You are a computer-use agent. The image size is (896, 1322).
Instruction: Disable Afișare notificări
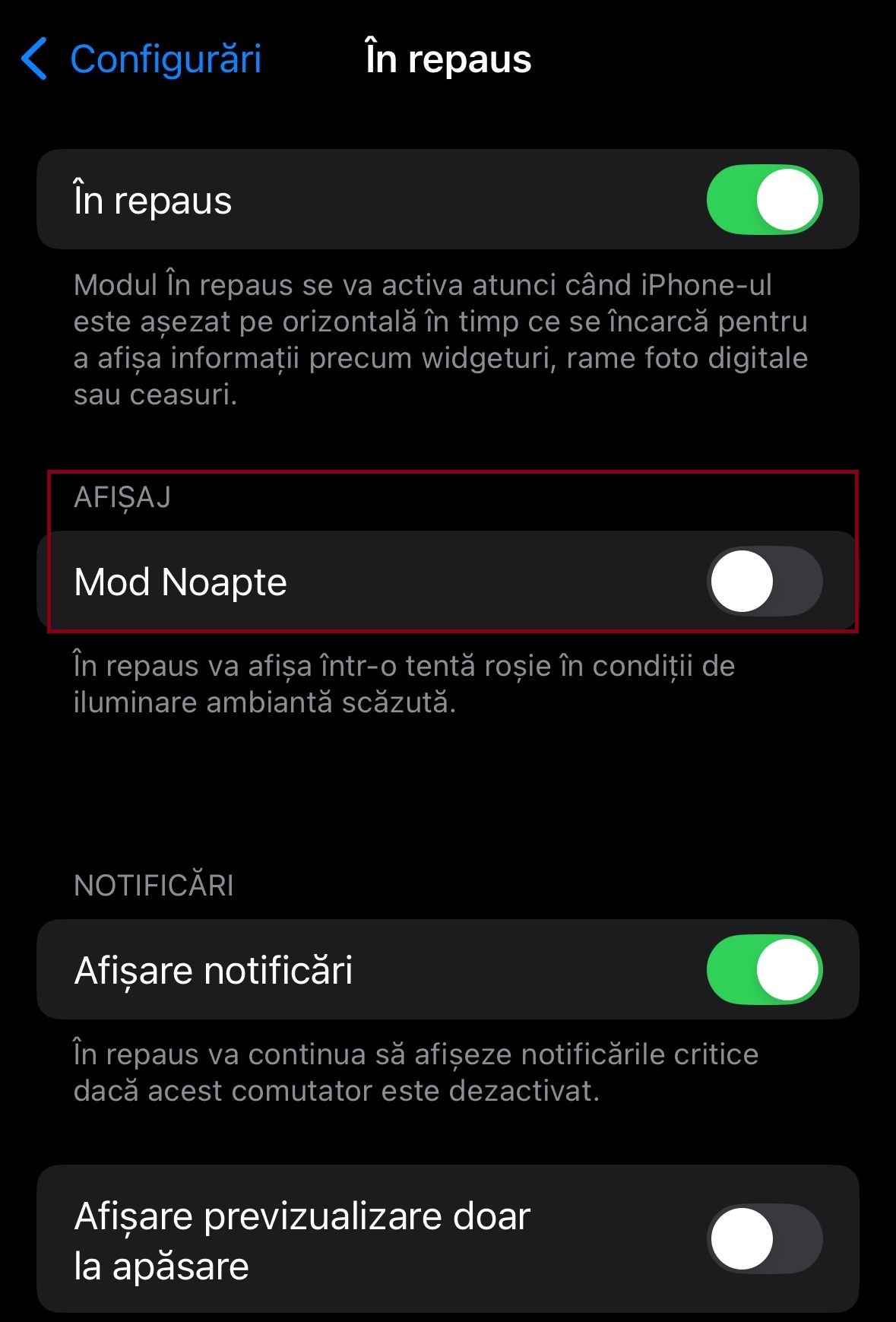coord(764,970)
